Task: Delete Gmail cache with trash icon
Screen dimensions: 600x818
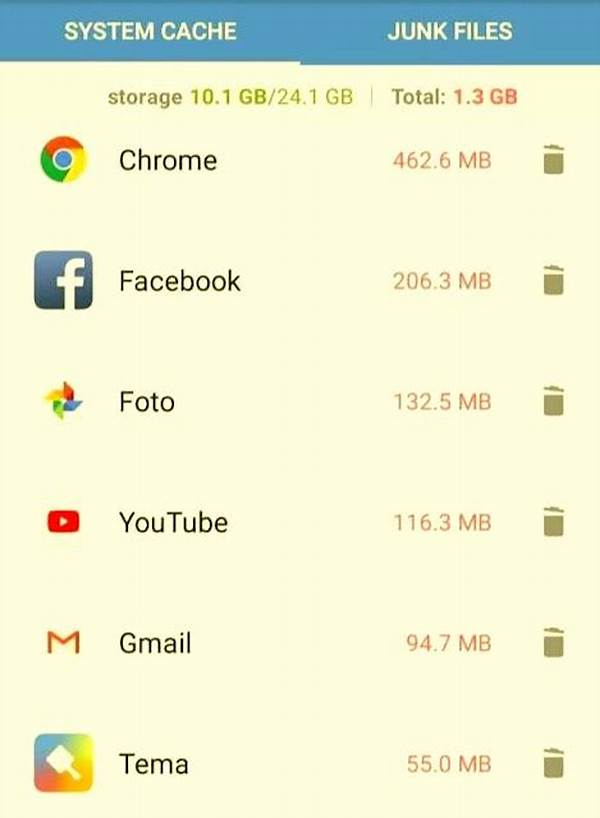Action: (553, 643)
